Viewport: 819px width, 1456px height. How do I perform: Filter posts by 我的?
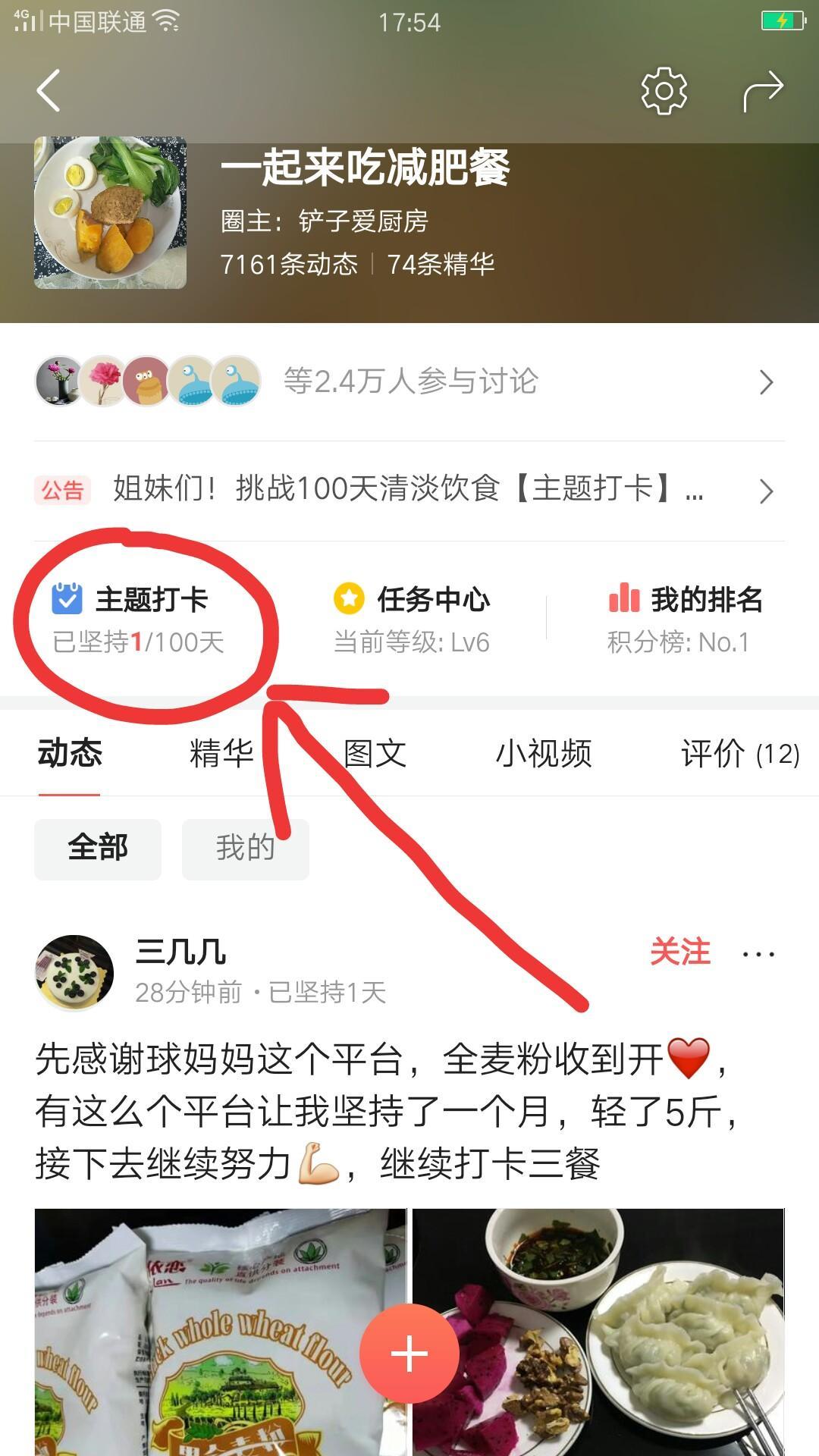coord(245,849)
